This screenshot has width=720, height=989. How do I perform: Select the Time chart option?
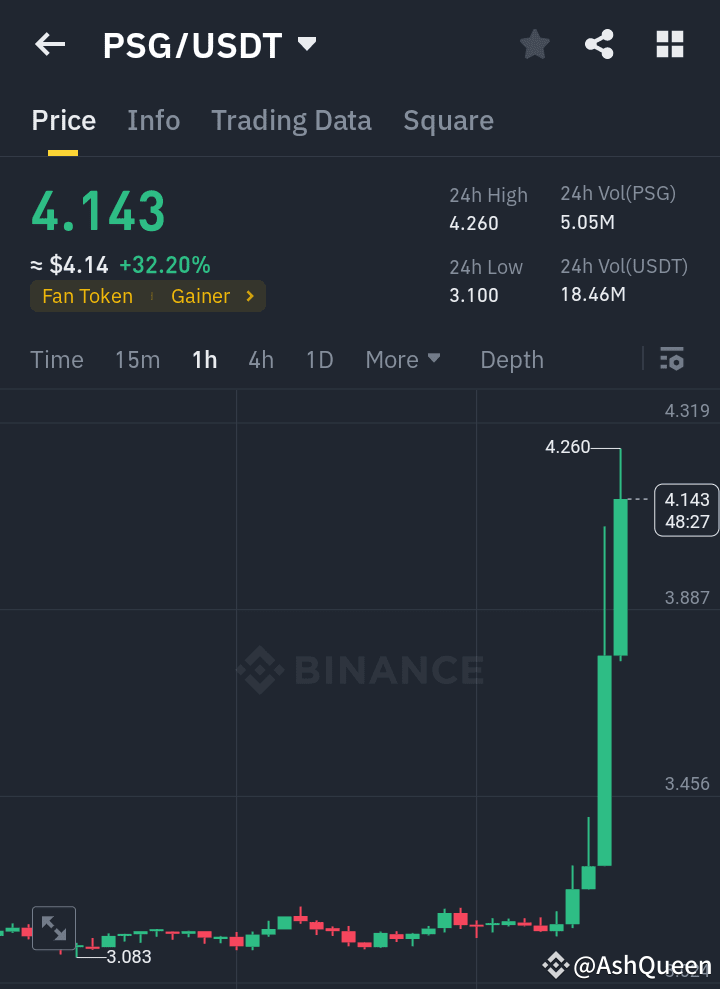(56, 359)
